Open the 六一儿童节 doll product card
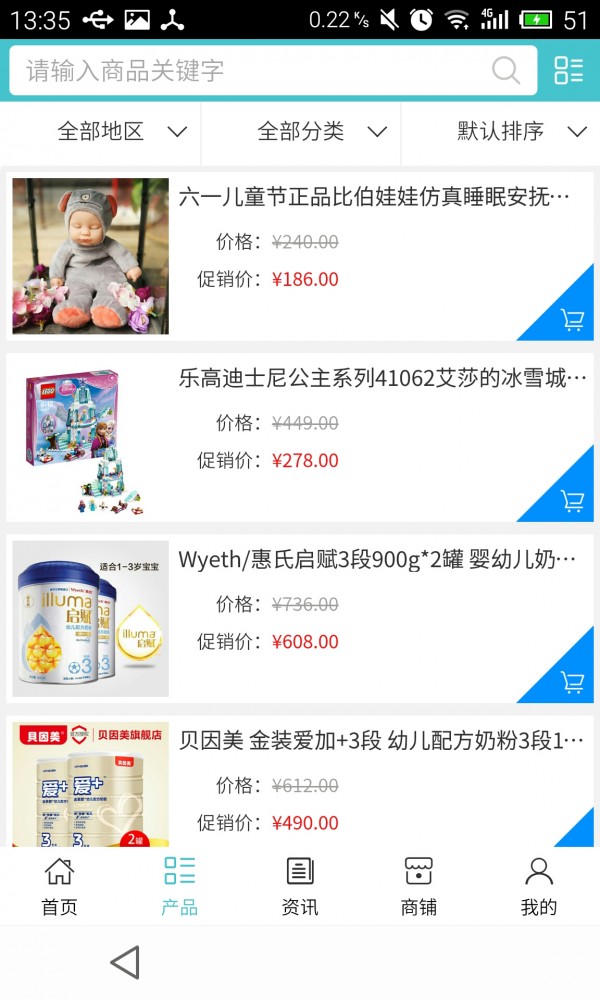This screenshot has height=1000, width=600. 374,197
